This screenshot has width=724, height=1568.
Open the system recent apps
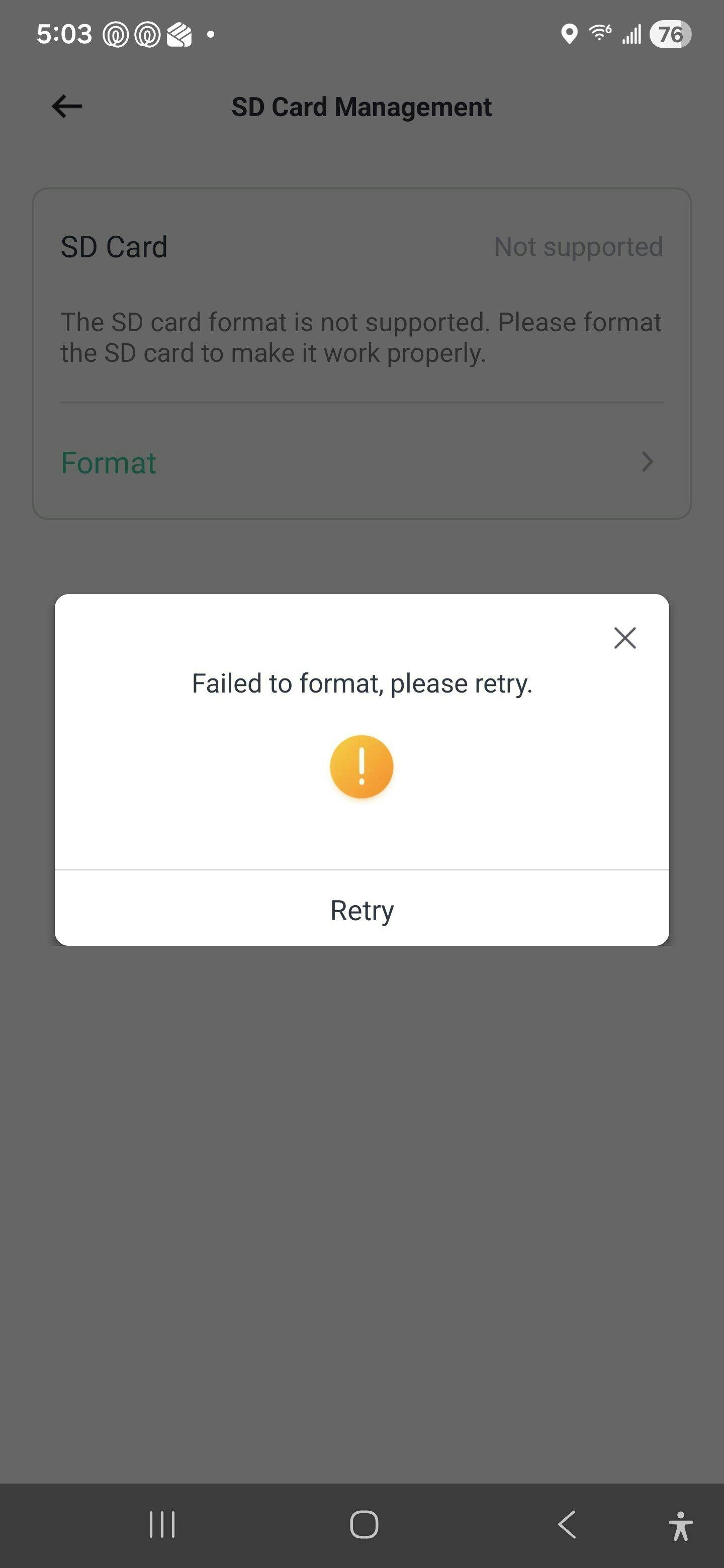click(x=162, y=1525)
